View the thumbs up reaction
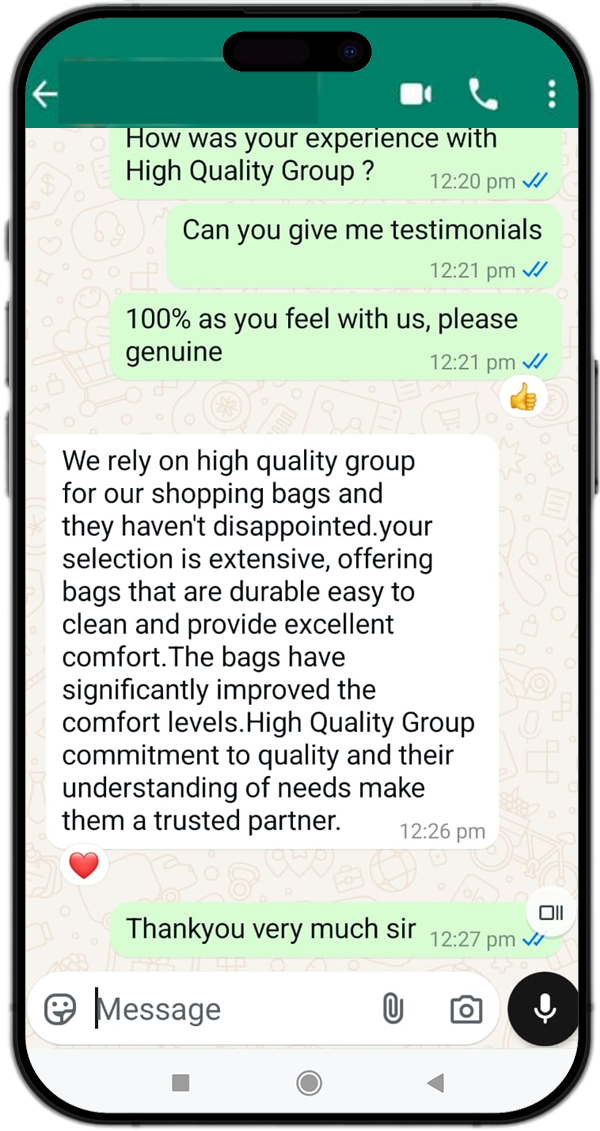 coord(523,399)
